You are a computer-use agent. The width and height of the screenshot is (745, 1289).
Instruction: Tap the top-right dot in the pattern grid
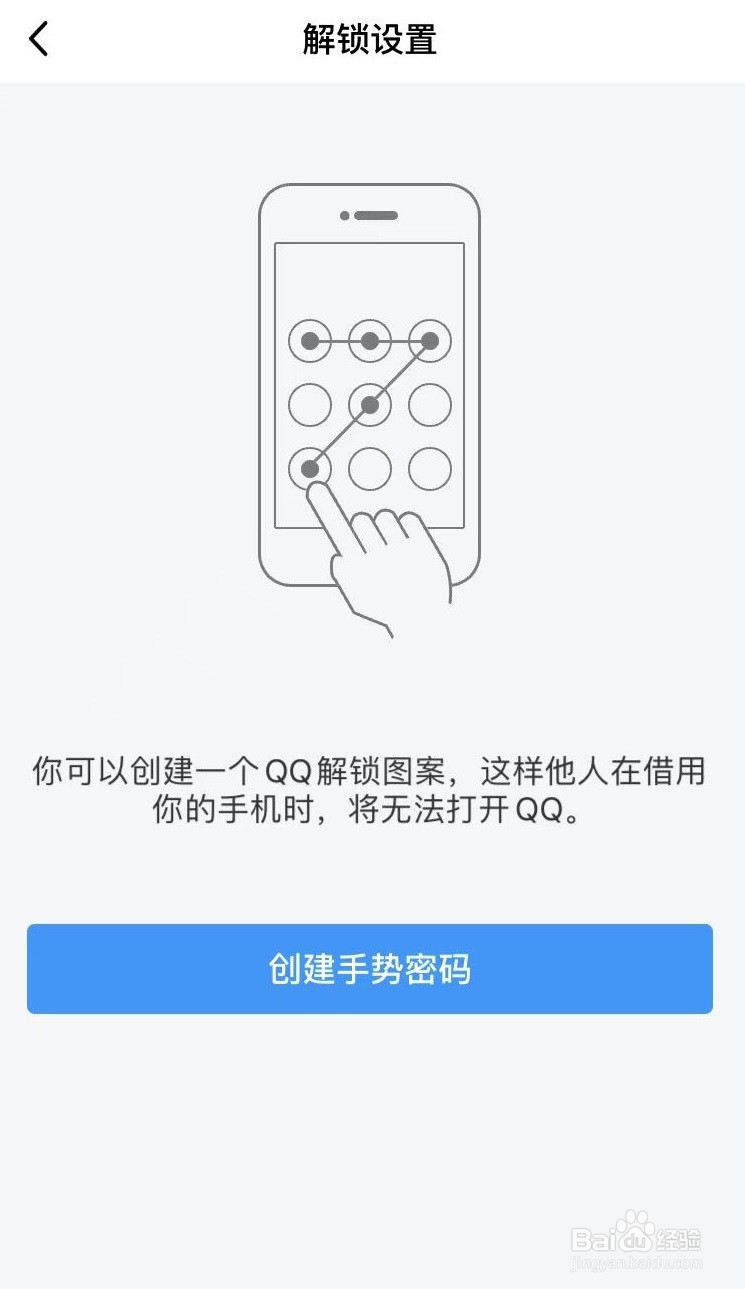pos(428,341)
